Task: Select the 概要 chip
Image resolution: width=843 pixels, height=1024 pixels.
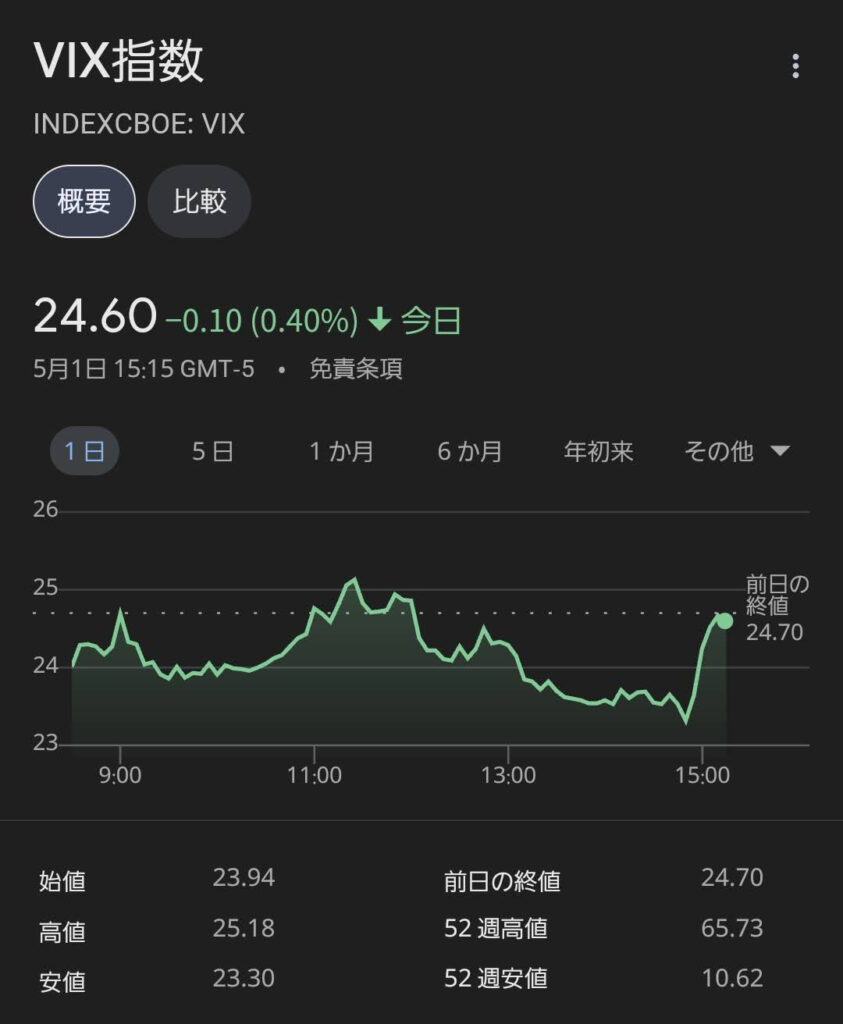Action: (84, 202)
